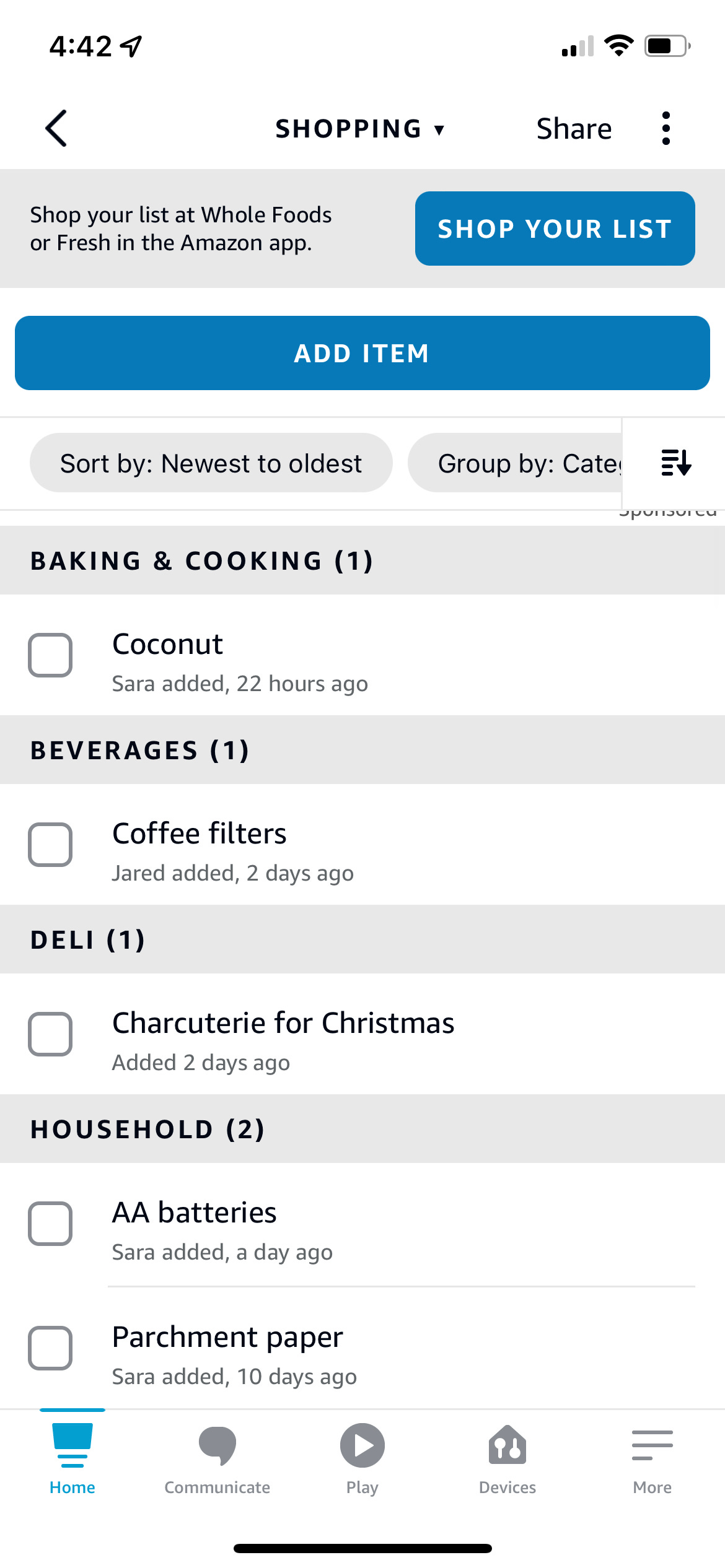
Task: Tap the SHOP YOUR LIST button
Action: 555,229
